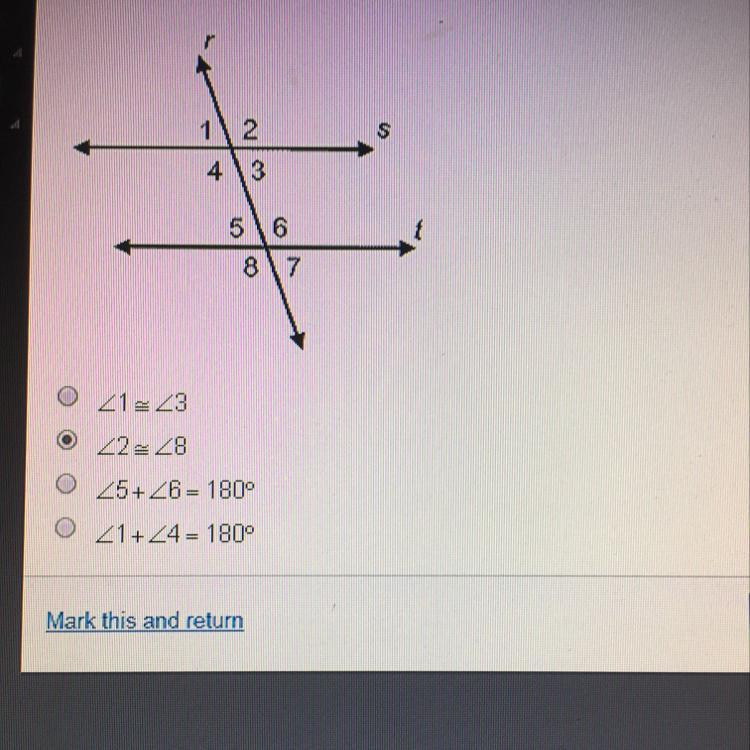Open the Mark this and return link
Viewport: 750px width, 750px height.
pos(145,621)
